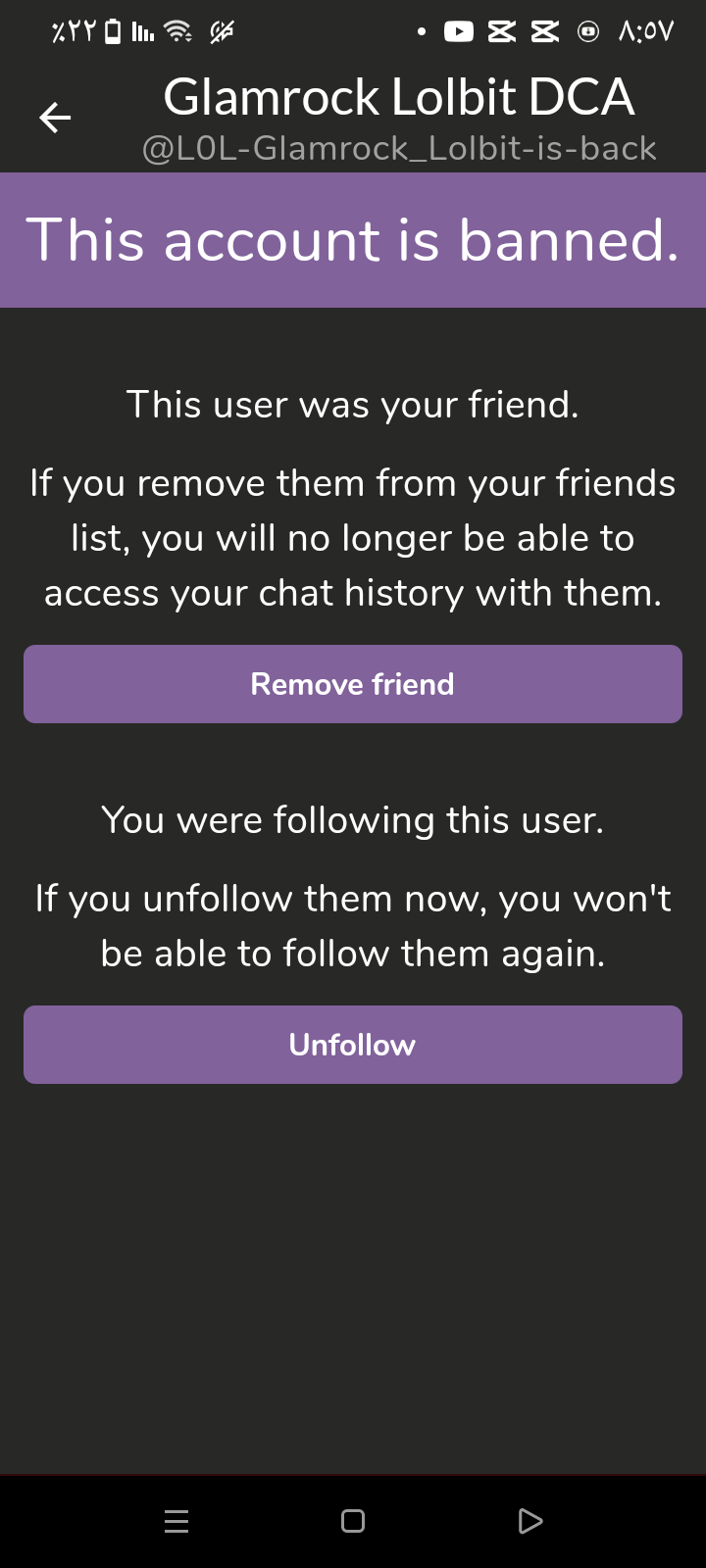The image size is (706, 1568).
Task: Go back using the arrow in the header
Action: pyautogui.click(x=55, y=119)
